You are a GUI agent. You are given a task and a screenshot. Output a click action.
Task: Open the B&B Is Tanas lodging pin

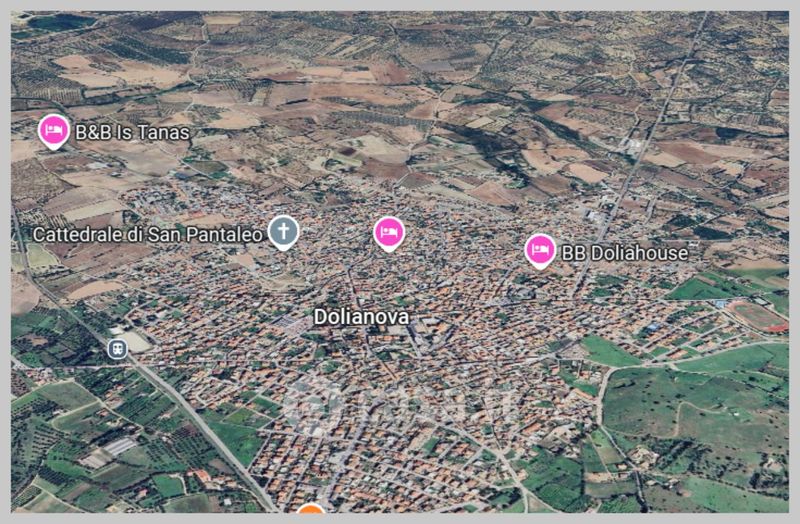(54, 130)
